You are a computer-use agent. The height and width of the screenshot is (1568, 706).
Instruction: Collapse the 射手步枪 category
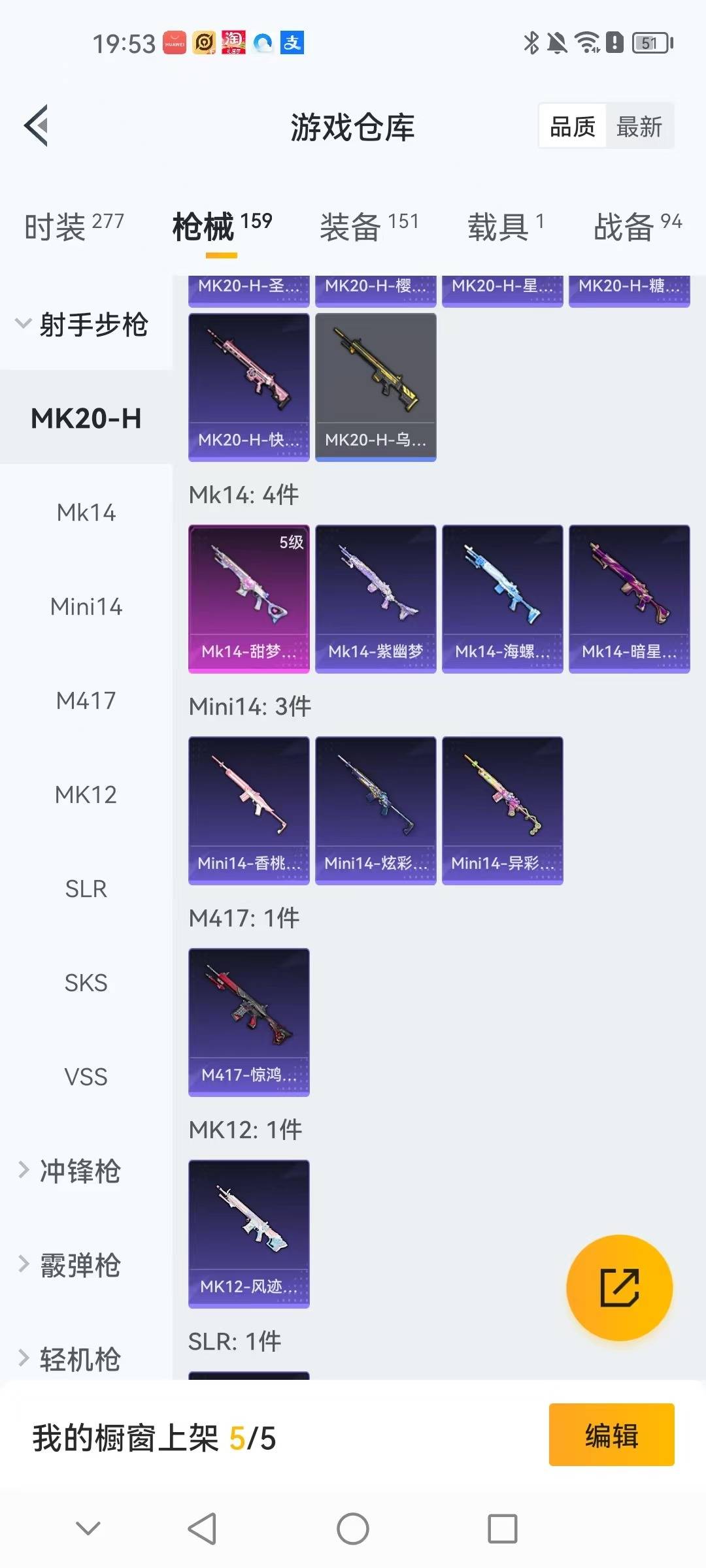(82, 324)
